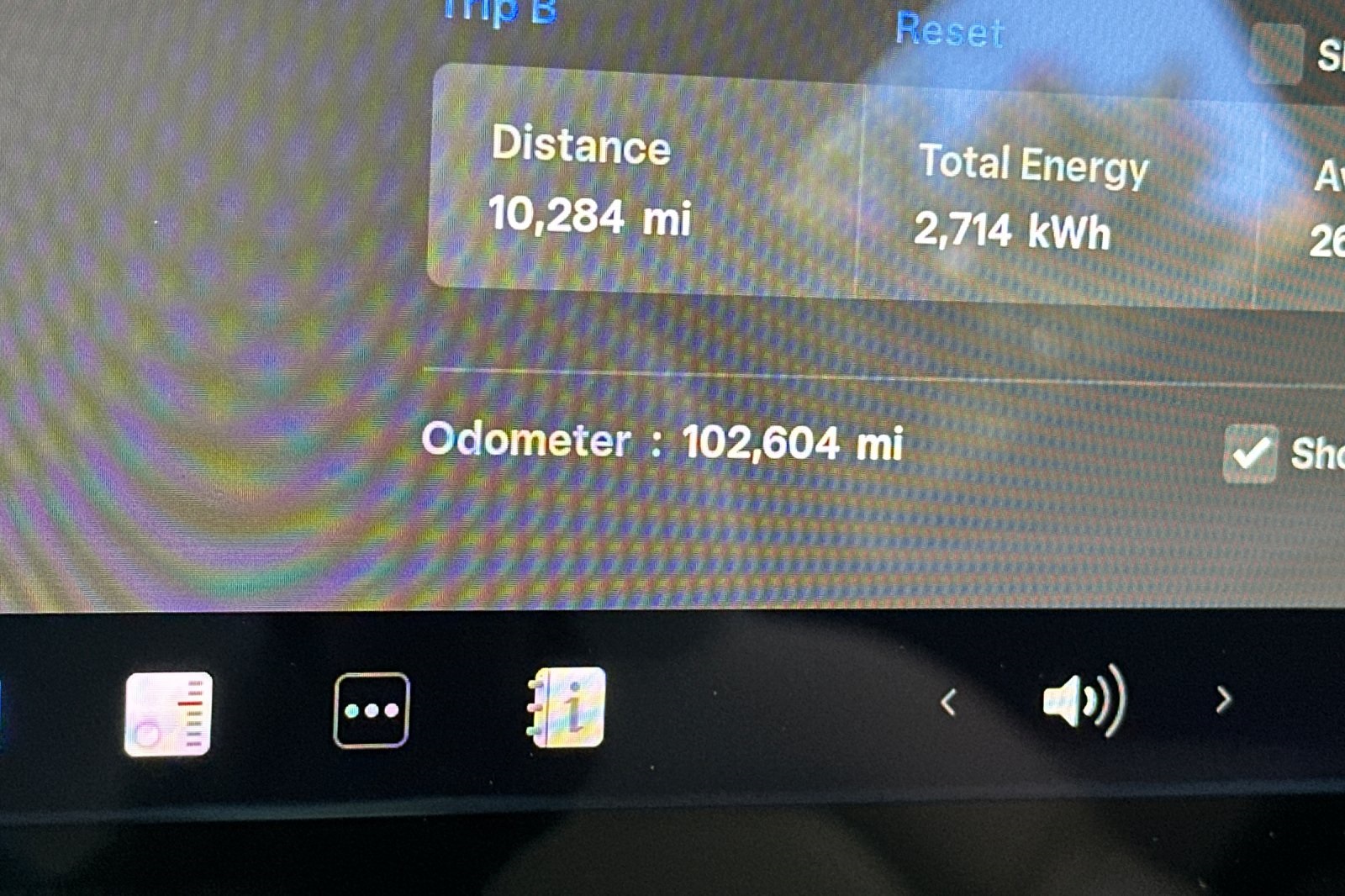1345x896 pixels.
Task: Raise volume with the right arrow
Action: pyautogui.click(x=1223, y=699)
